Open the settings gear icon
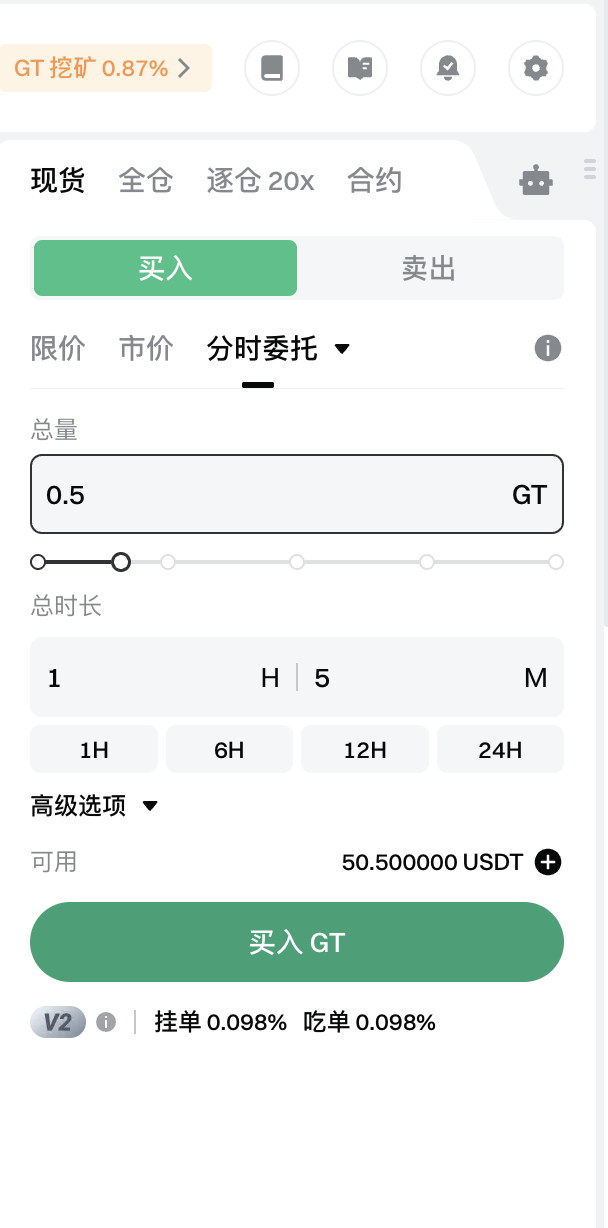 tap(536, 68)
